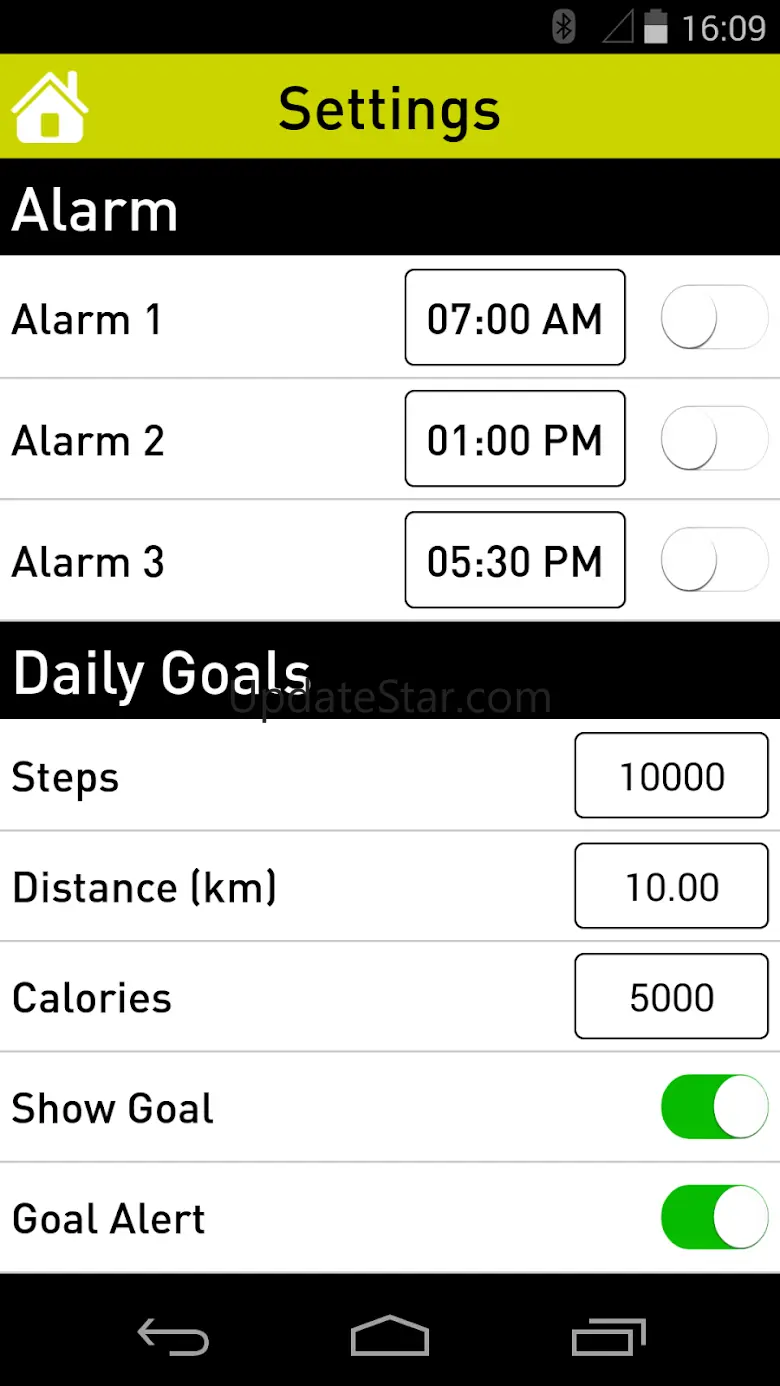Open the recent apps overview
The image size is (780, 1386).
(608, 1337)
